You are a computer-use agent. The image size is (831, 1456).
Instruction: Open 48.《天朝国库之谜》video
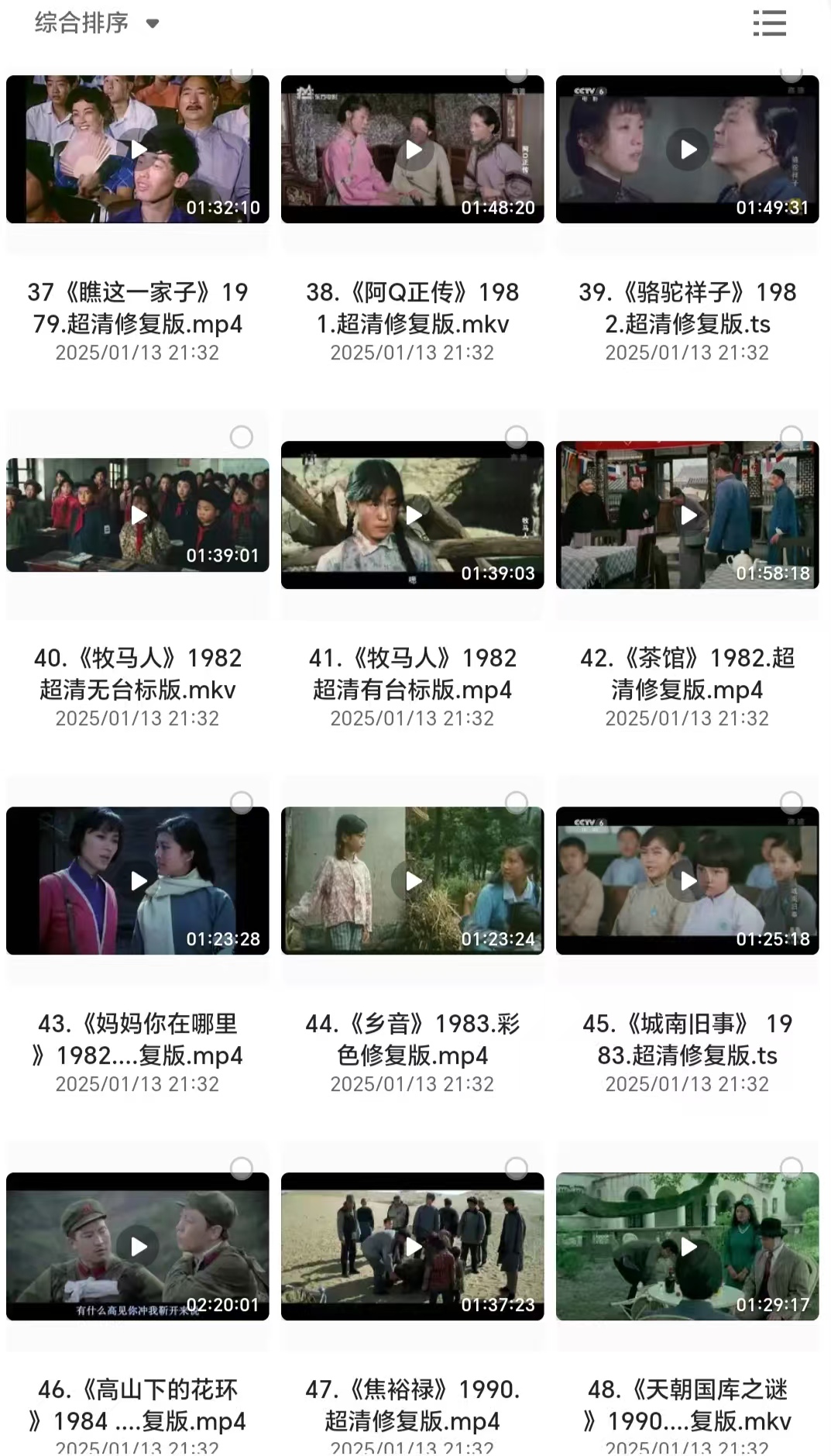coord(688,1247)
